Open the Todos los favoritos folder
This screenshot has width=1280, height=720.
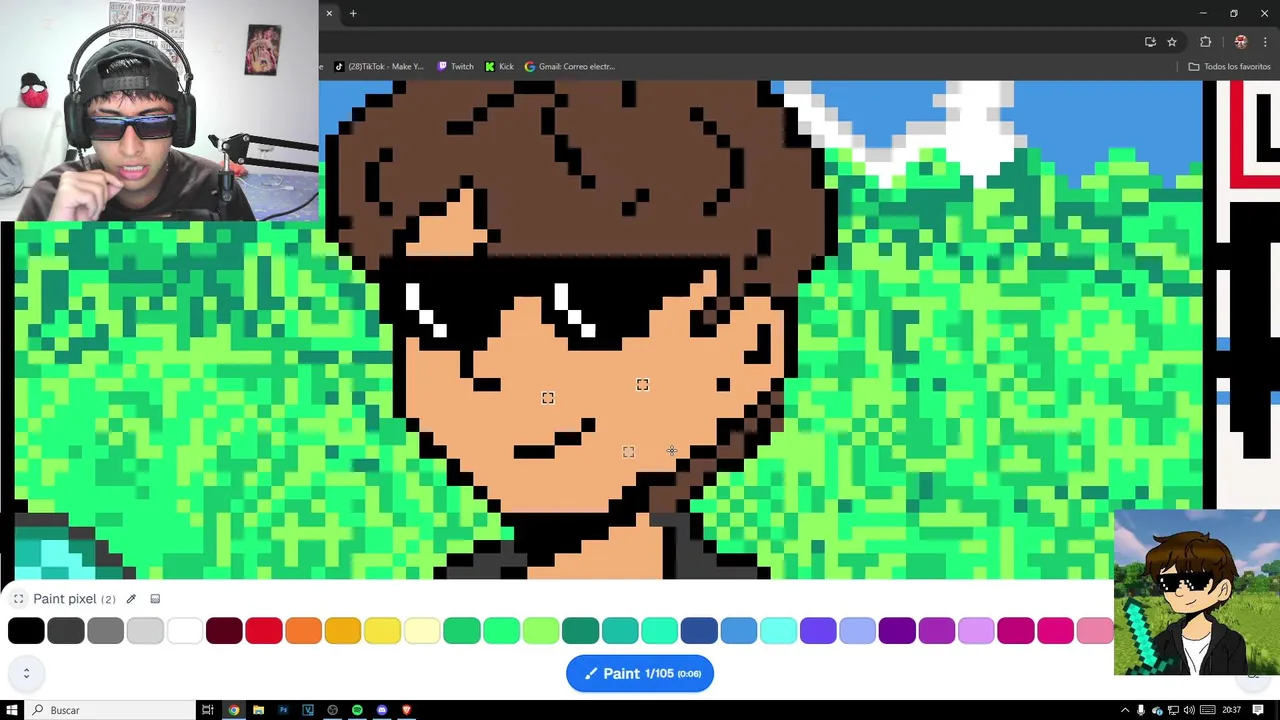1229,66
